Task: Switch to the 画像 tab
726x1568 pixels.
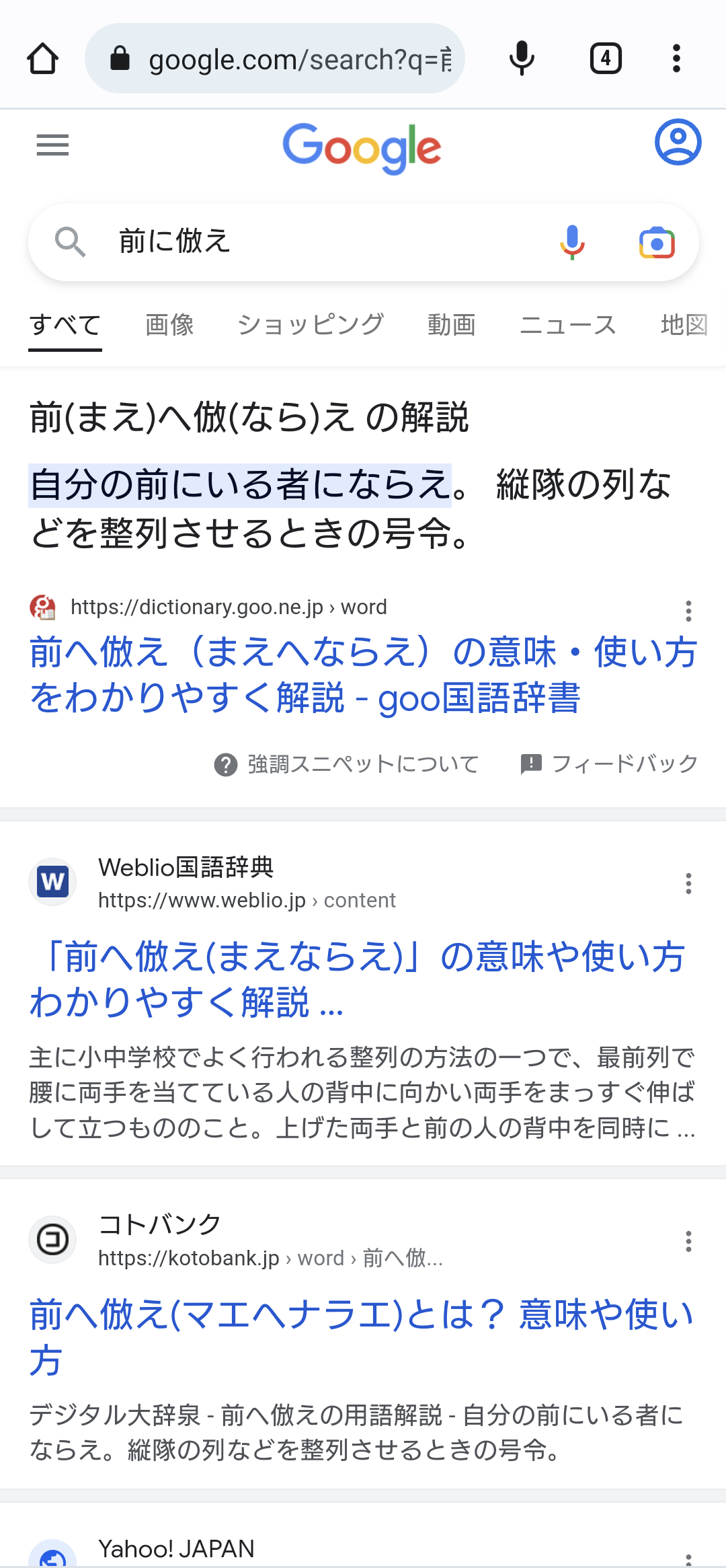Action: point(169,325)
